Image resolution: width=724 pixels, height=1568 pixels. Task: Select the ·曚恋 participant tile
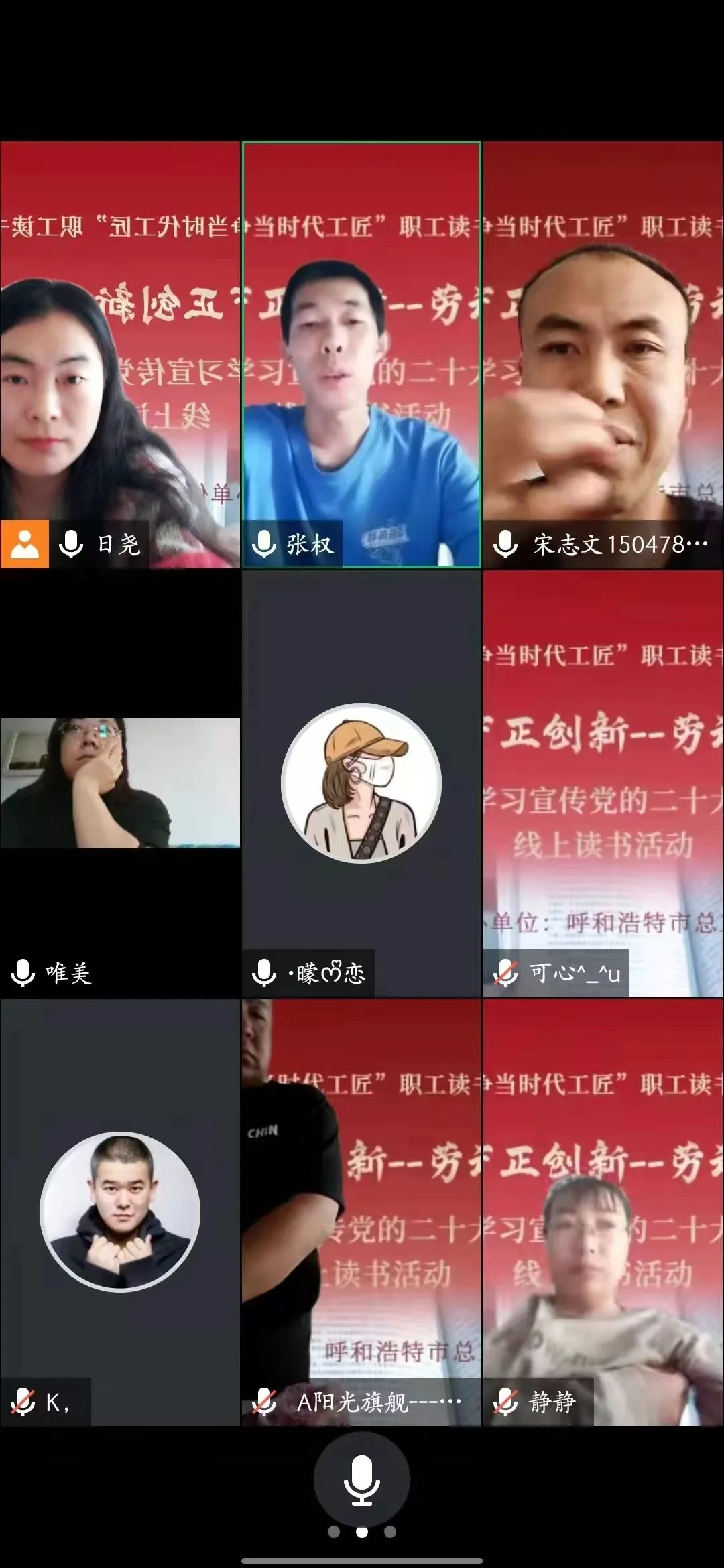[361, 783]
